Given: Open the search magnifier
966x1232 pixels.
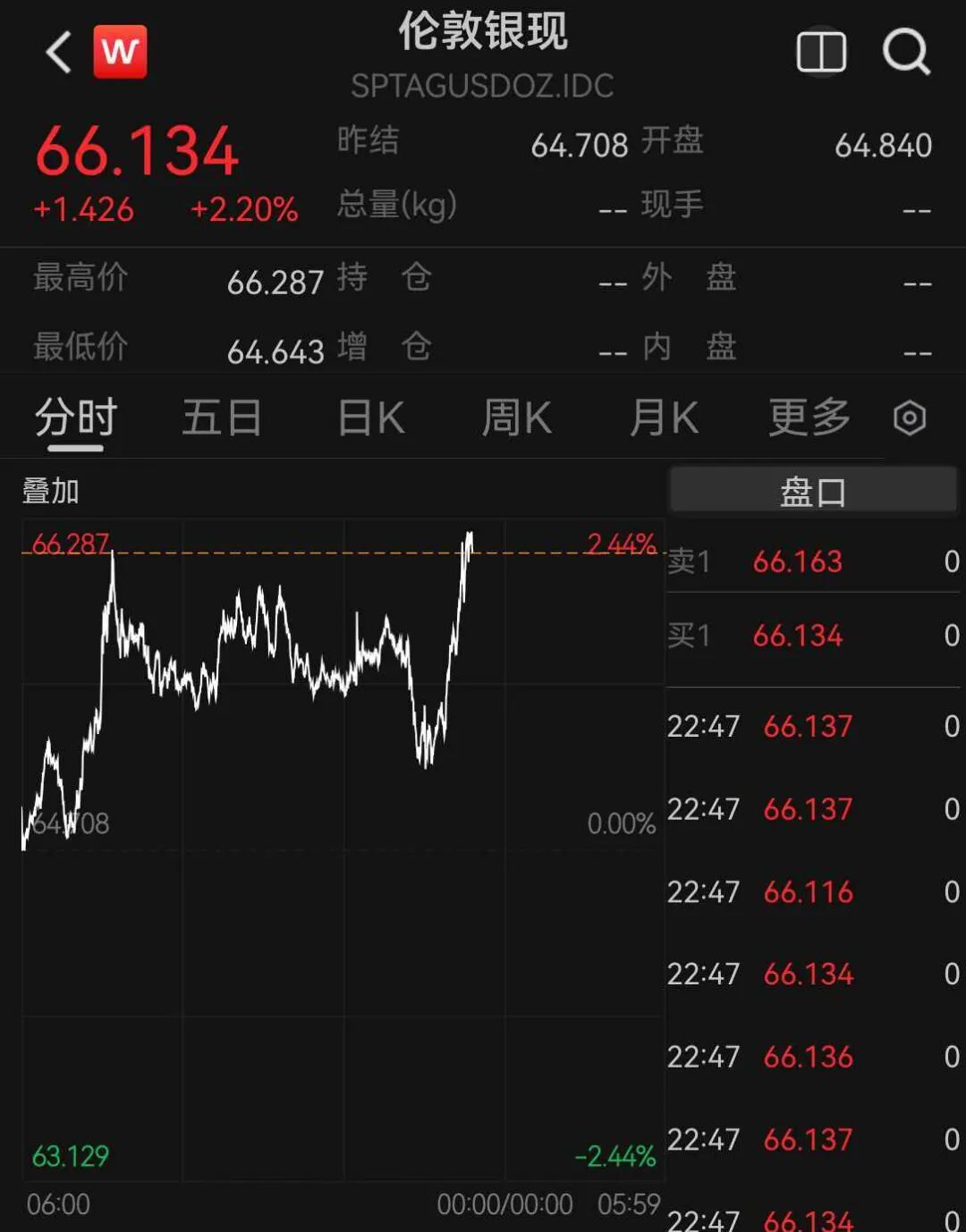Looking at the screenshot, I should pyautogui.click(x=906, y=52).
